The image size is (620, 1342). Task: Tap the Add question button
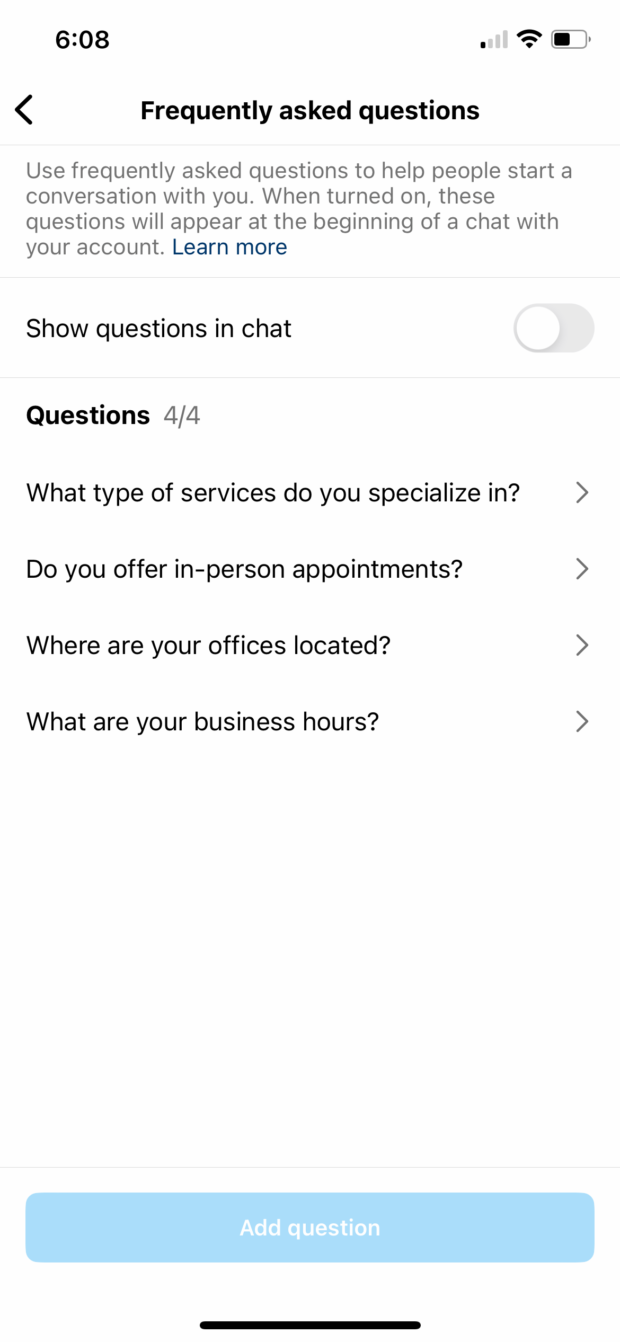pos(310,1227)
